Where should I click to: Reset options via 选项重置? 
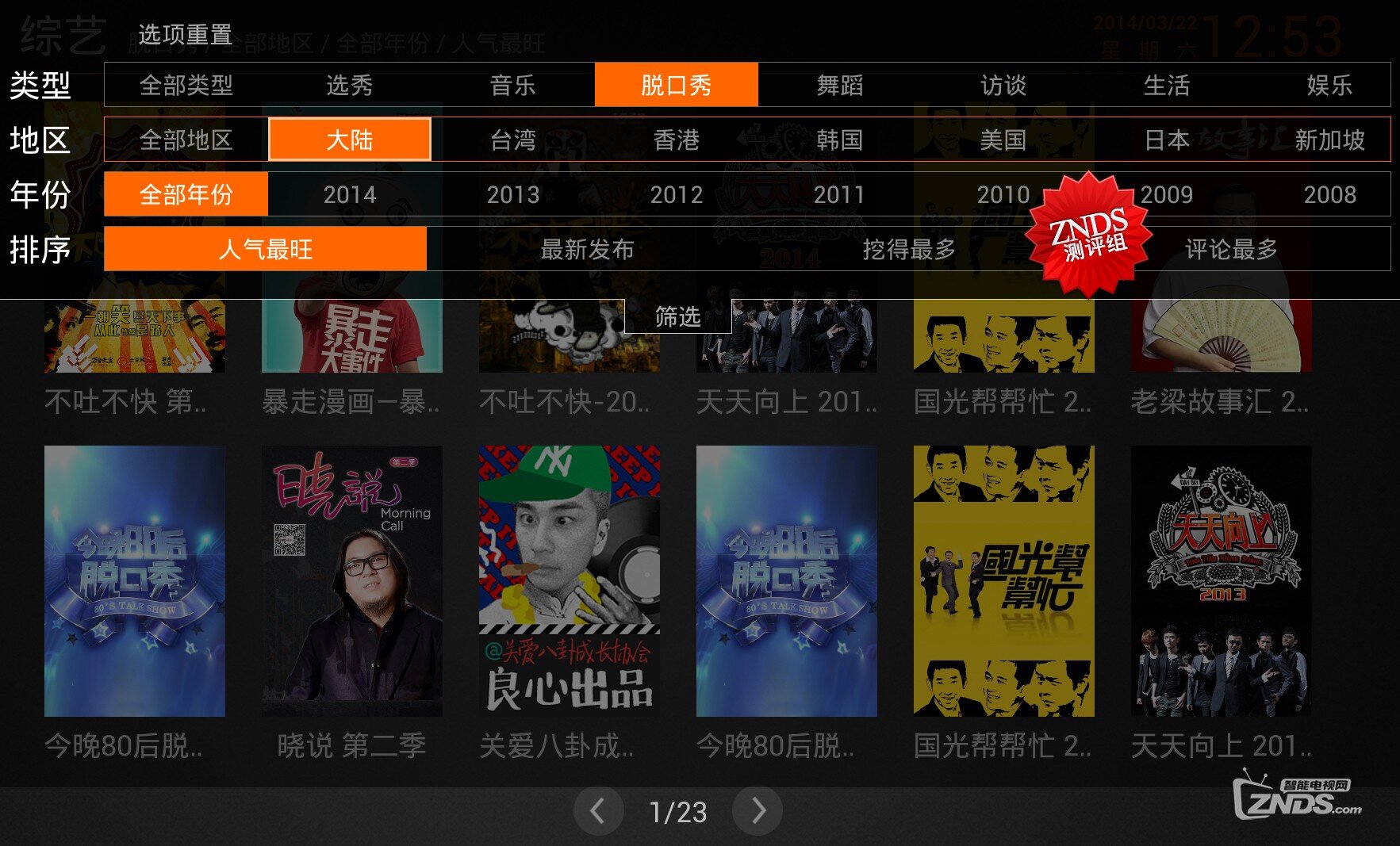(185, 34)
